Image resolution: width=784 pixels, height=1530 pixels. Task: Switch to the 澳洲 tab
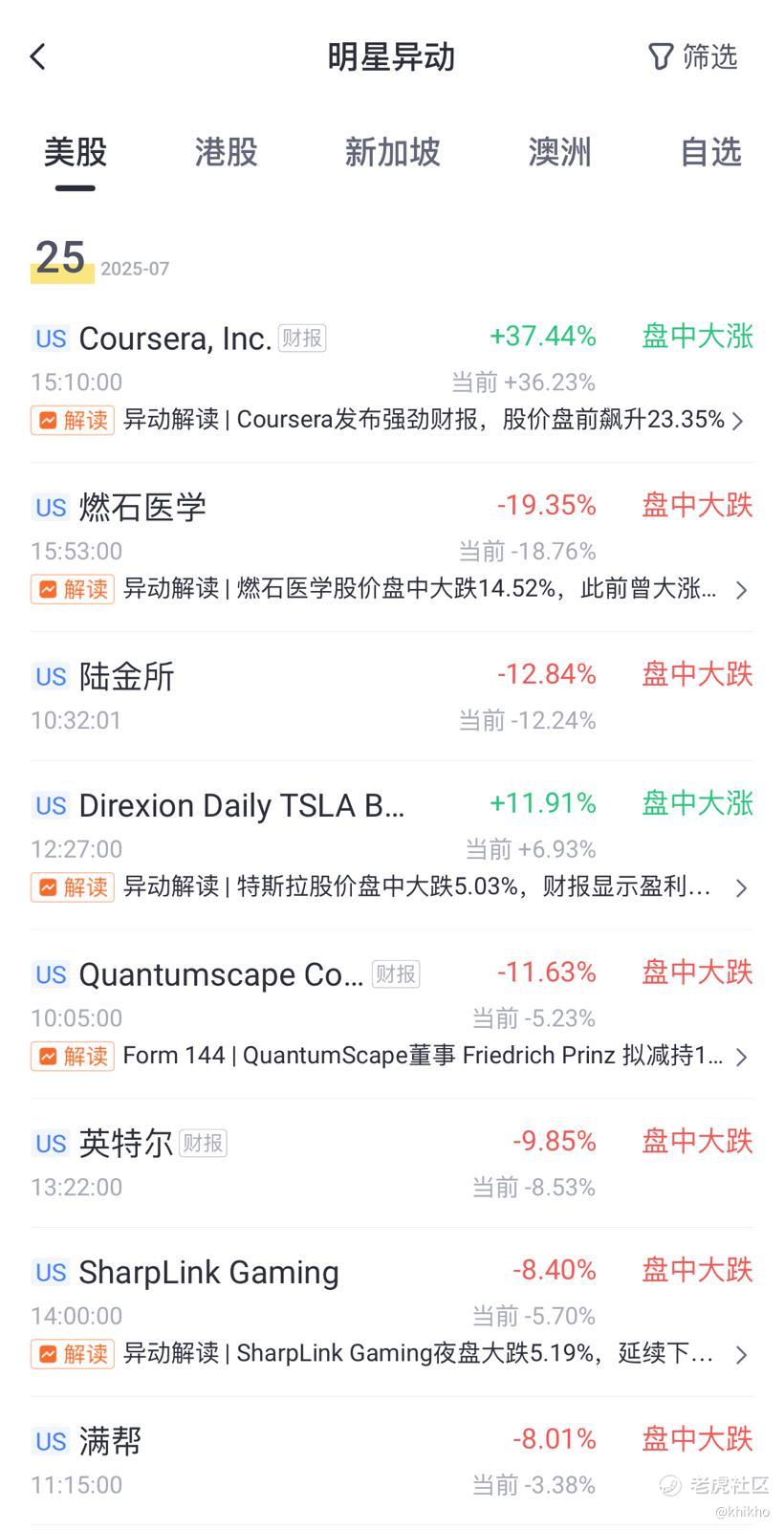(x=560, y=152)
